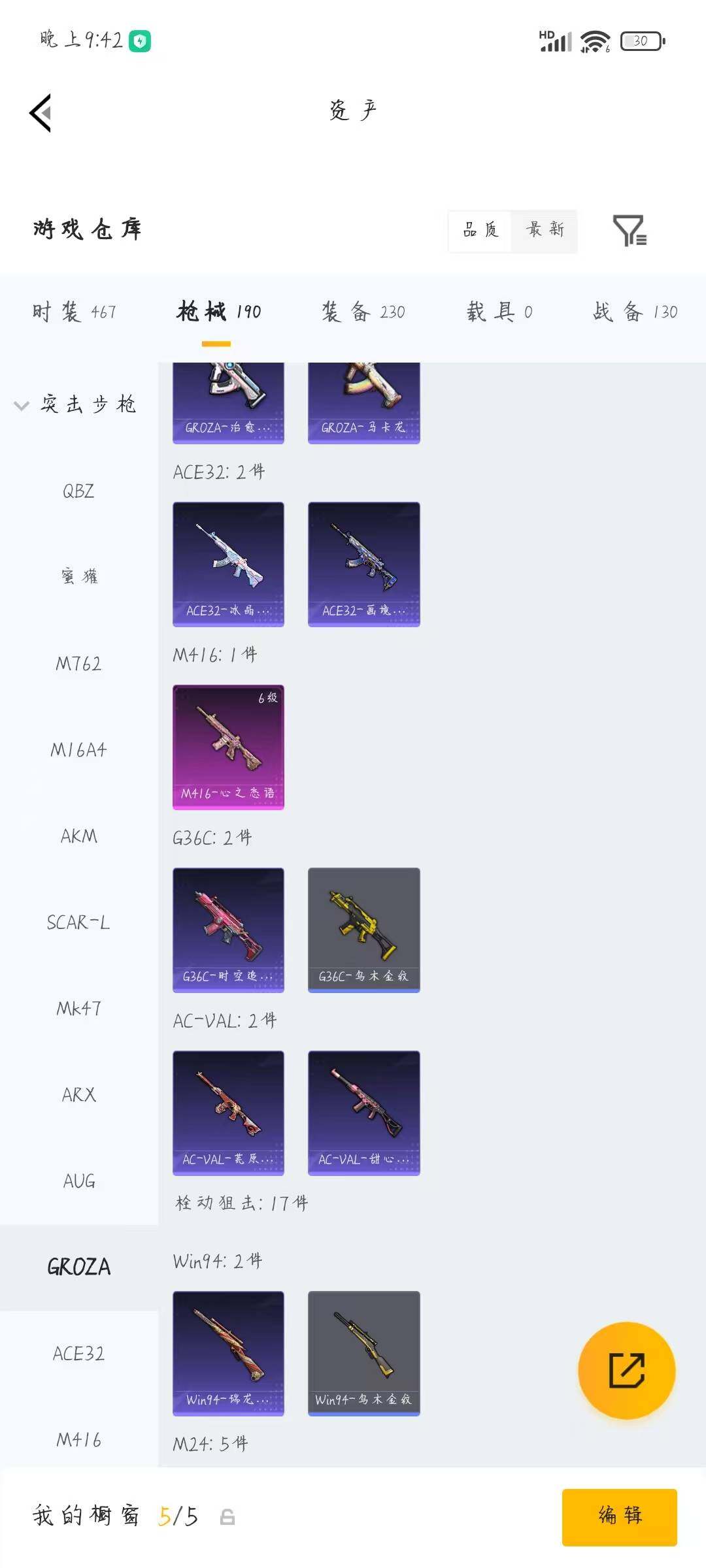Select QBZ in the side list
Viewport: 706px width, 1568px height.
[78, 491]
